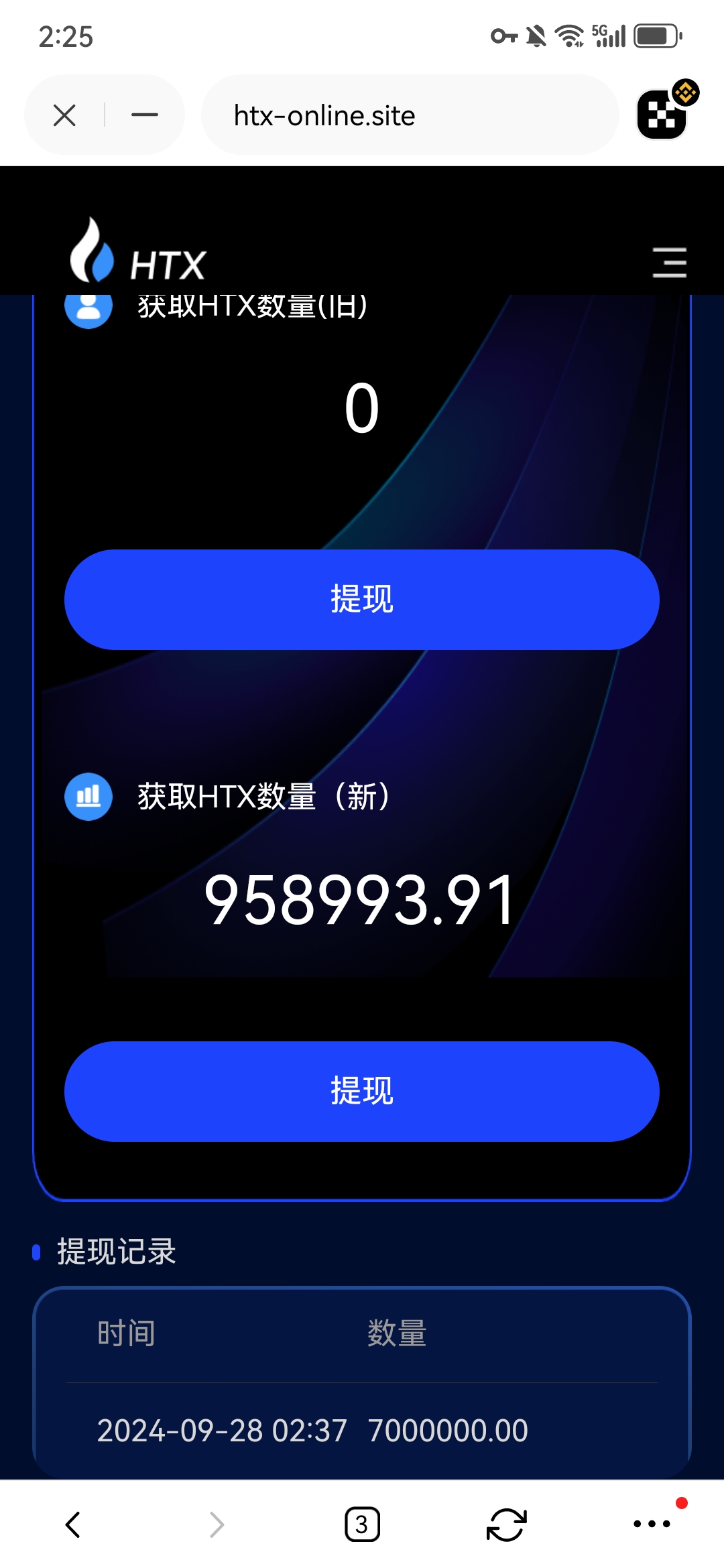The height and width of the screenshot is (1568, 724).
Task: Open the browser tabs switcher
Action: pyautogui.click(x=362, y=1524)
